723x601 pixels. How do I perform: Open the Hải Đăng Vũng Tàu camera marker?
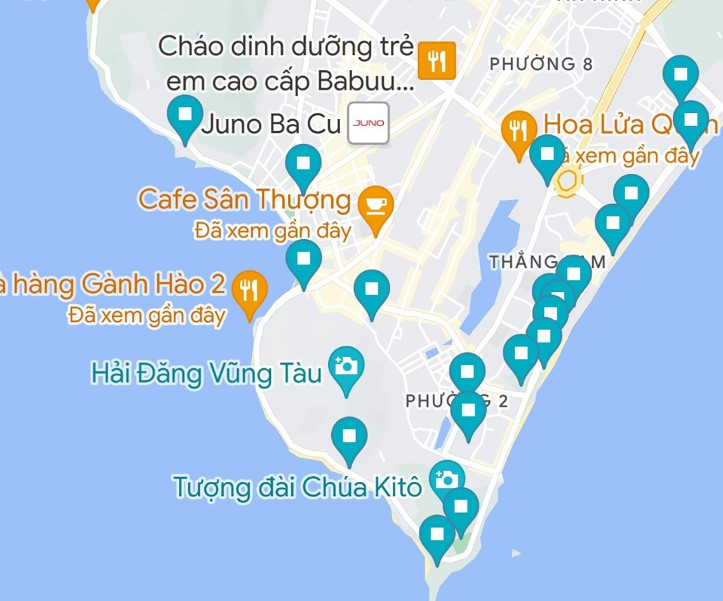point(347,366)
